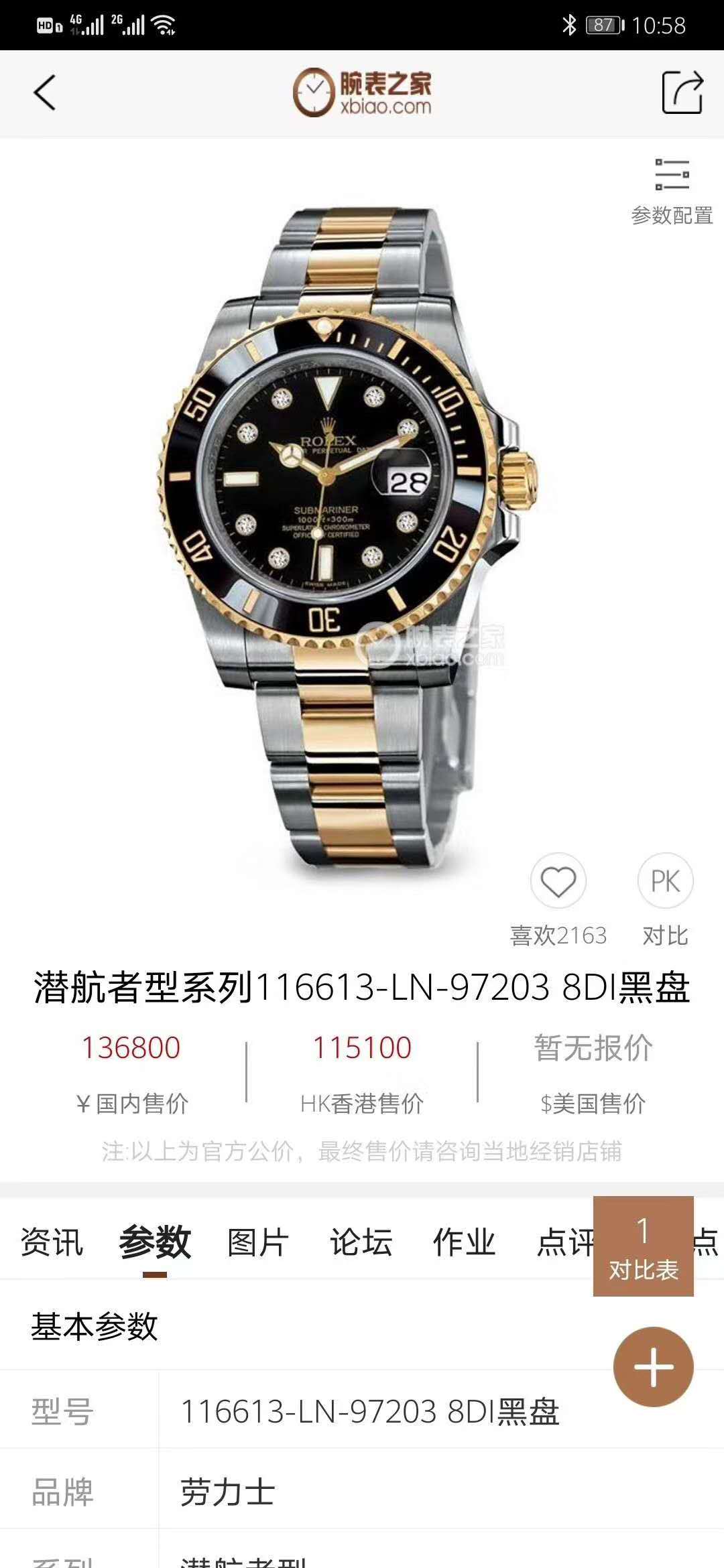Like this watch with the heart icon

coord(558,882)
